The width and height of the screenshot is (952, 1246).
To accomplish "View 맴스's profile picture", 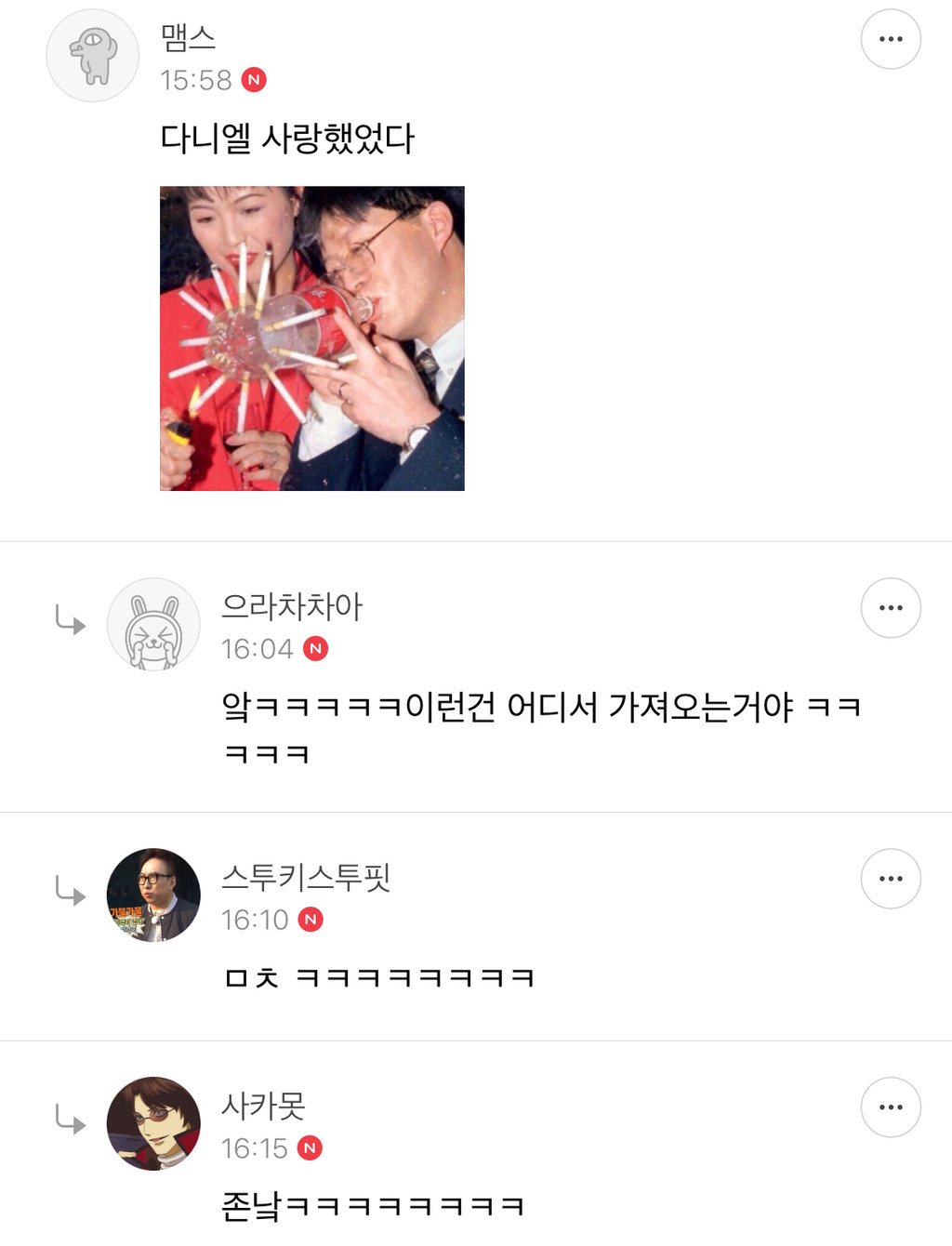I will coord(93,56).
